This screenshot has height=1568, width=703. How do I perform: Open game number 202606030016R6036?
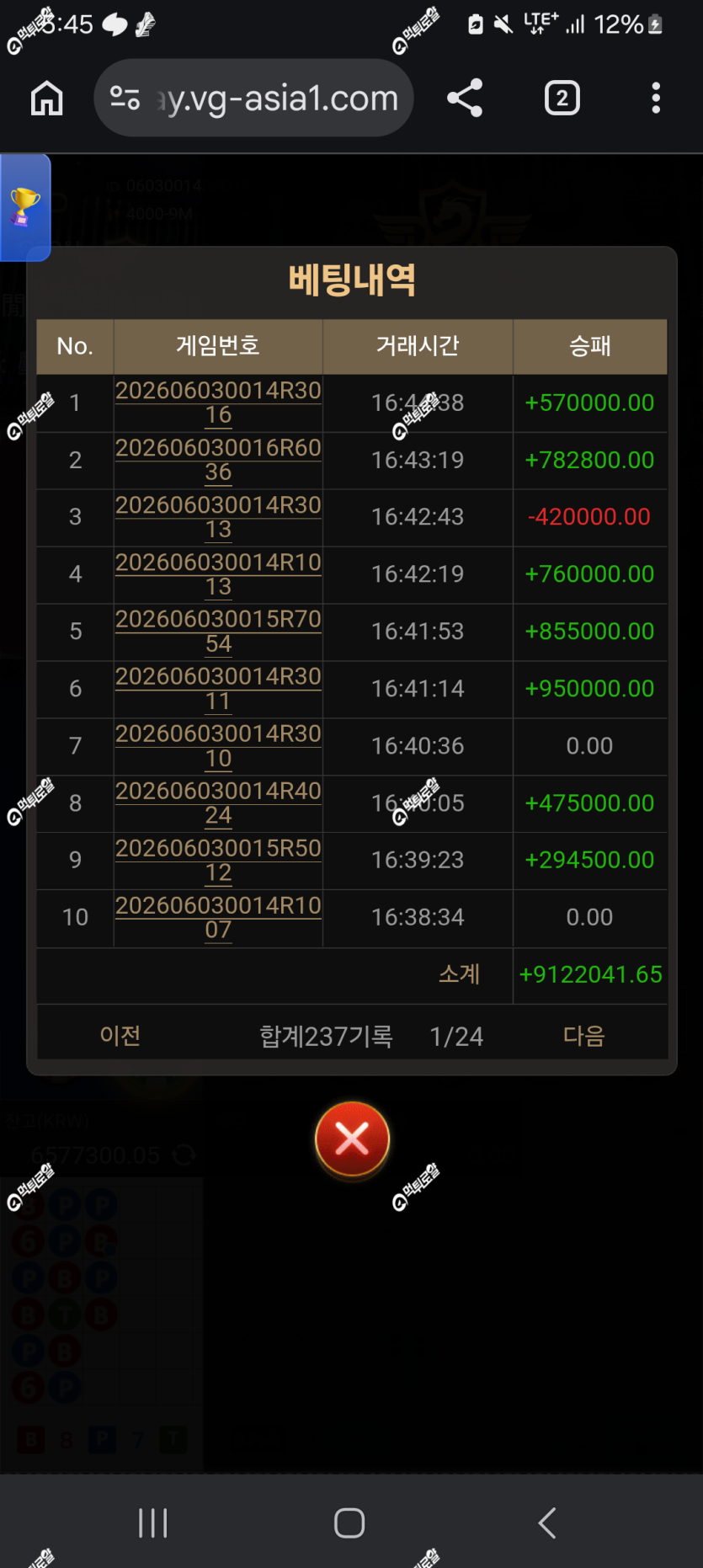218,460
